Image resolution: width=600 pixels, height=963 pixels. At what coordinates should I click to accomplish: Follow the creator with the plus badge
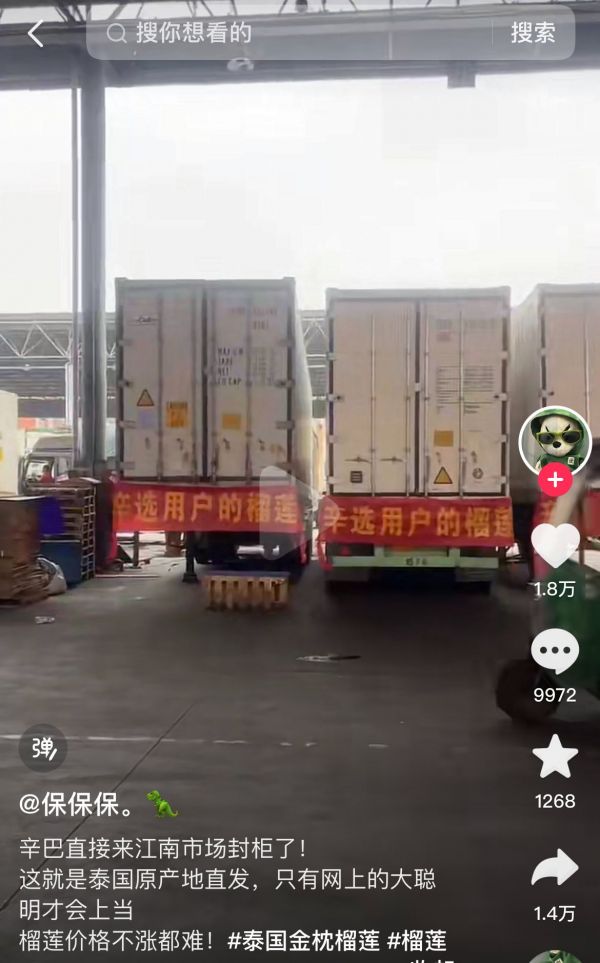[x=555, y=481]
